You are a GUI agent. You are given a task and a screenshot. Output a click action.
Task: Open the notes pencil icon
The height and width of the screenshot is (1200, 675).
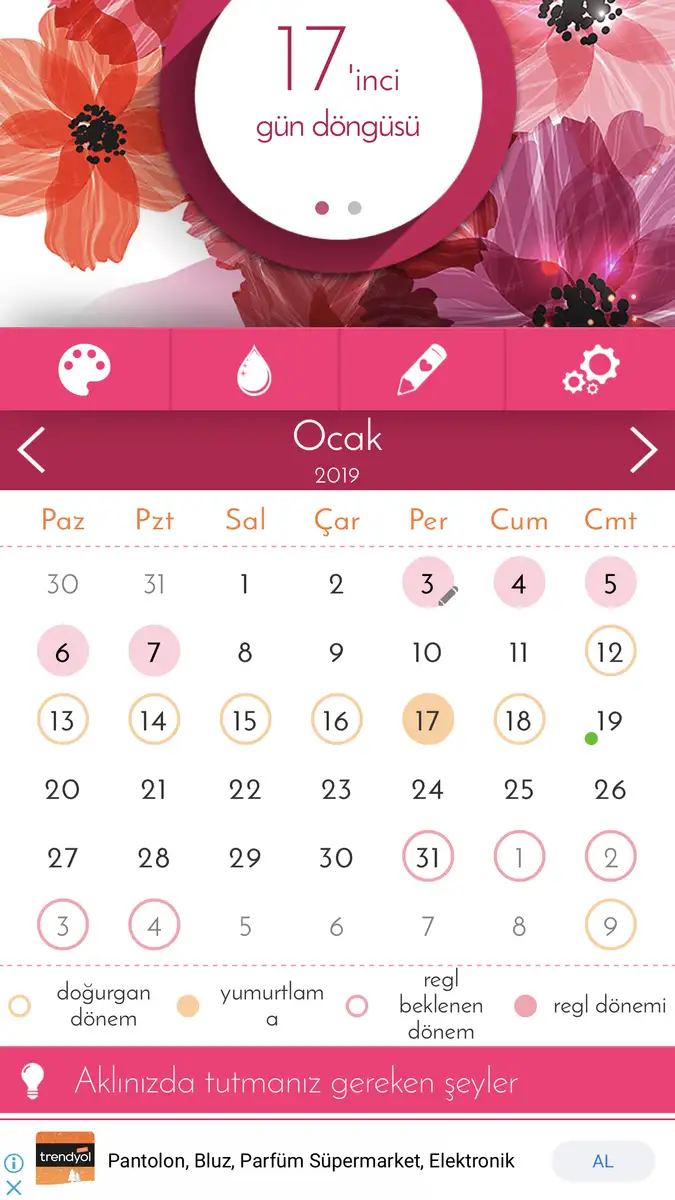coord(422,370)
